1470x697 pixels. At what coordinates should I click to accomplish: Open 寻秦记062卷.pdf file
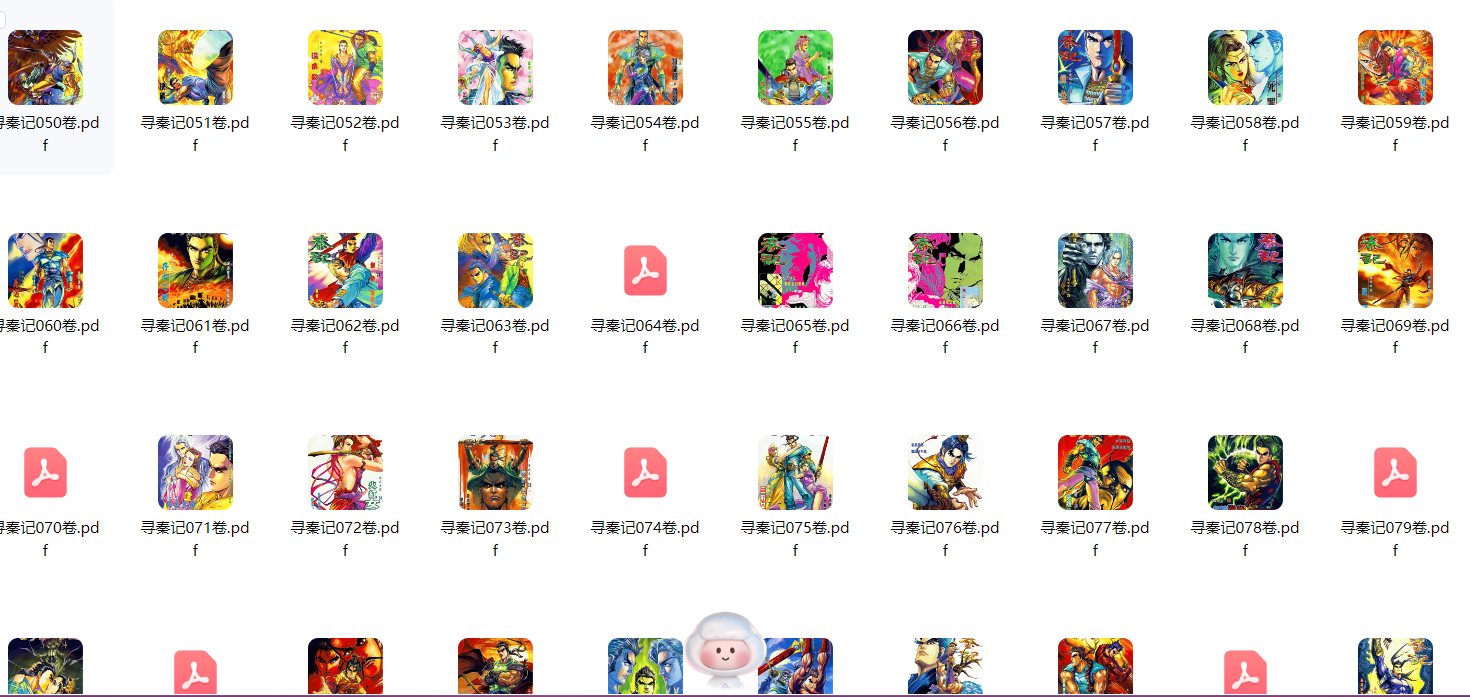point(345,270)
